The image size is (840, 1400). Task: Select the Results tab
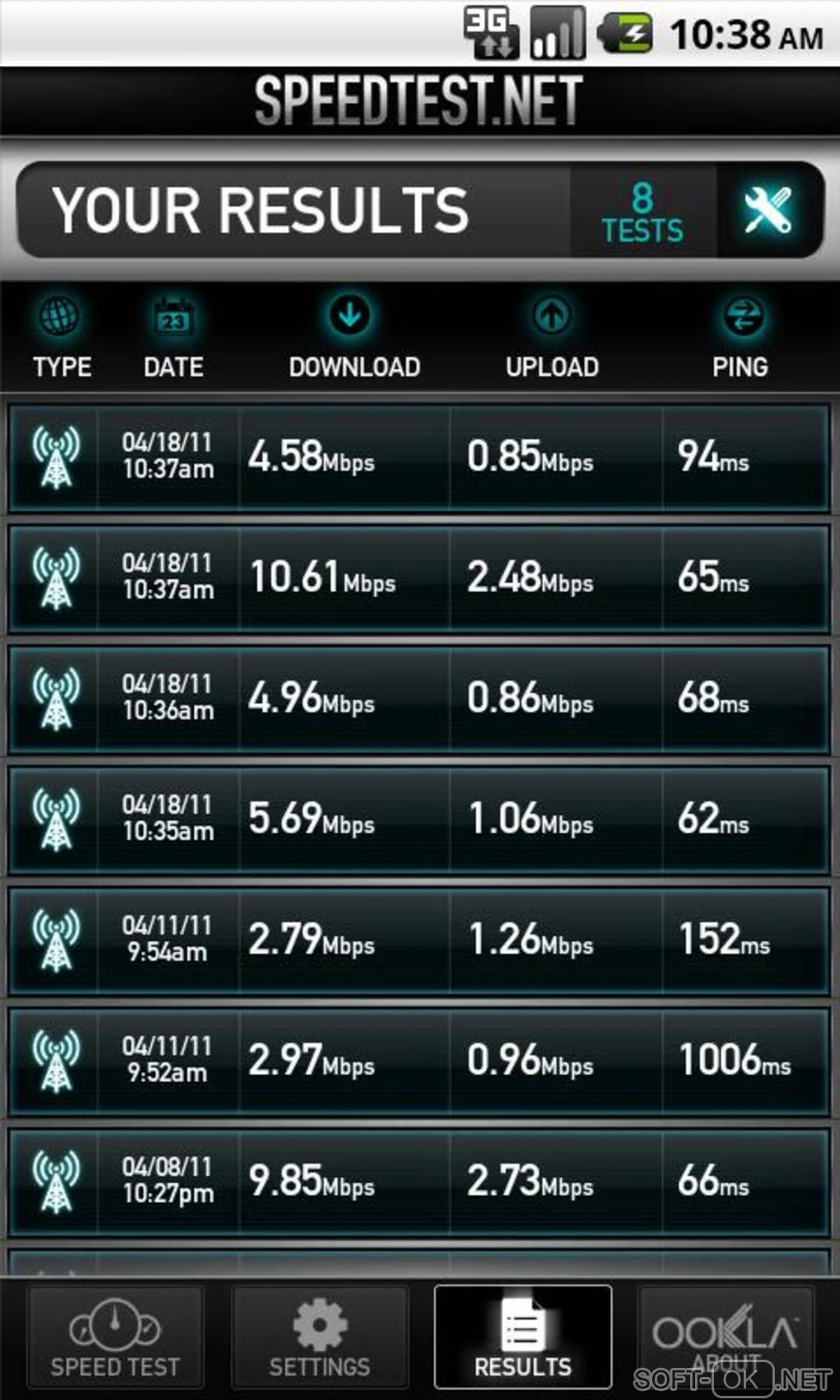point(523,1337)
